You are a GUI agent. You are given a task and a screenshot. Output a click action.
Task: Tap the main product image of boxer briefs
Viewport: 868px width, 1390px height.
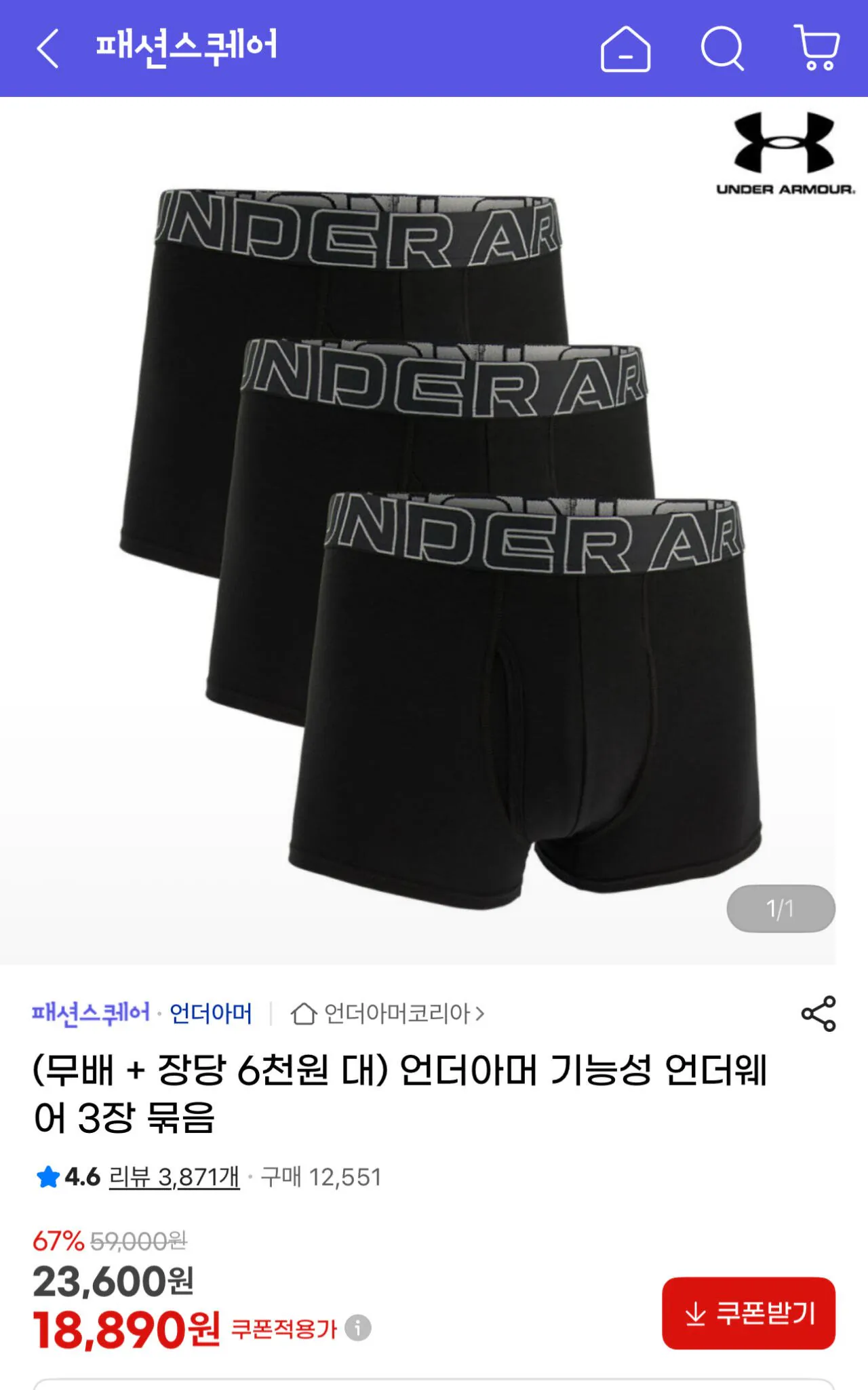click(434, 543)
